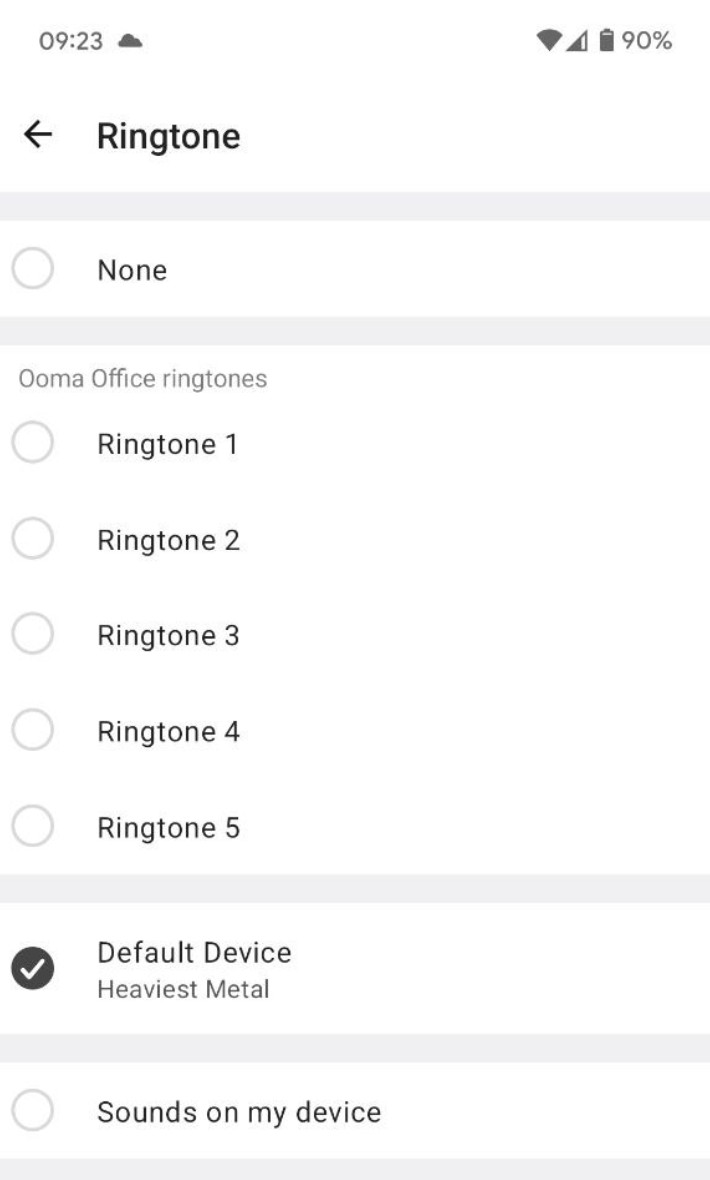Go back using the arrow

38,135
